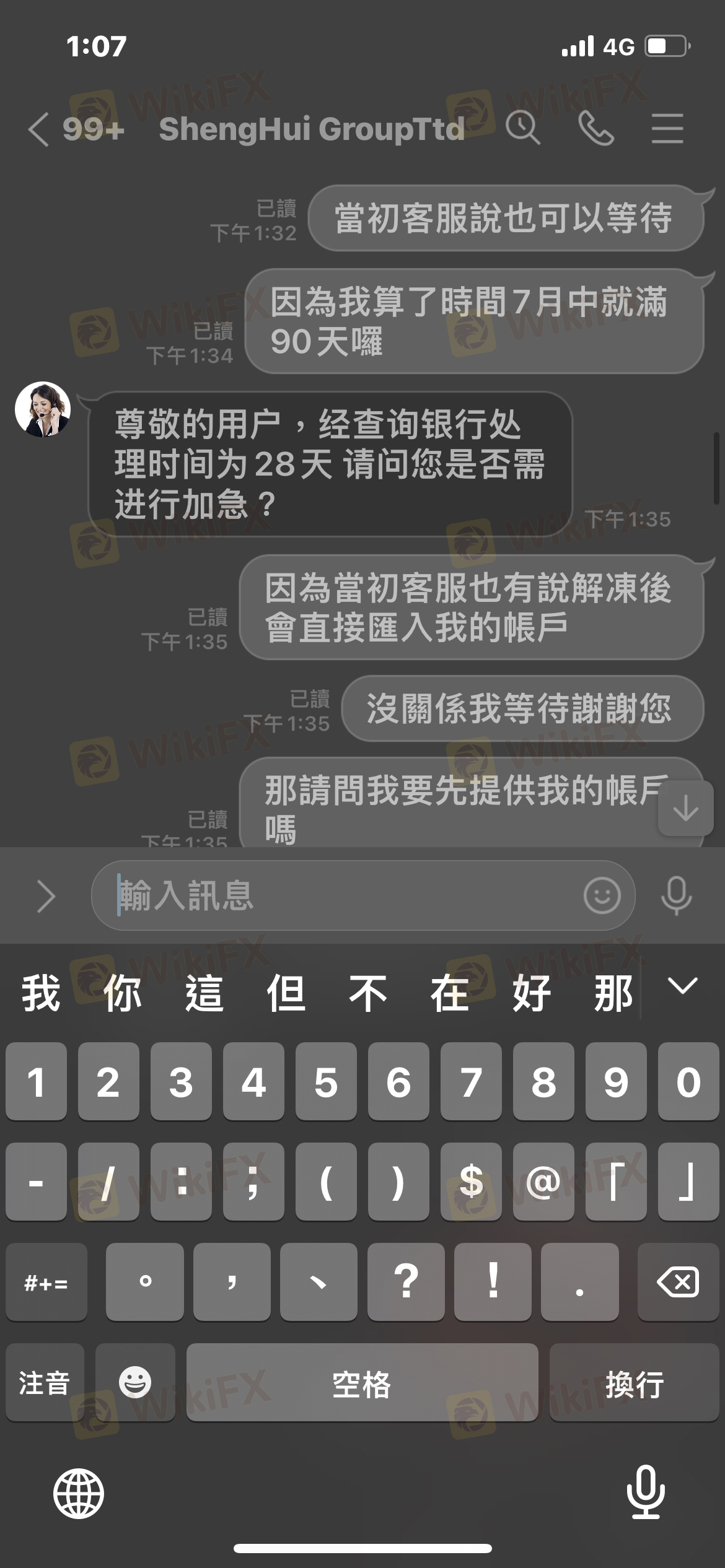The image size is (725, 1568).
Task: Show more symbols with the #+= key
Action: pos(46,1281)
